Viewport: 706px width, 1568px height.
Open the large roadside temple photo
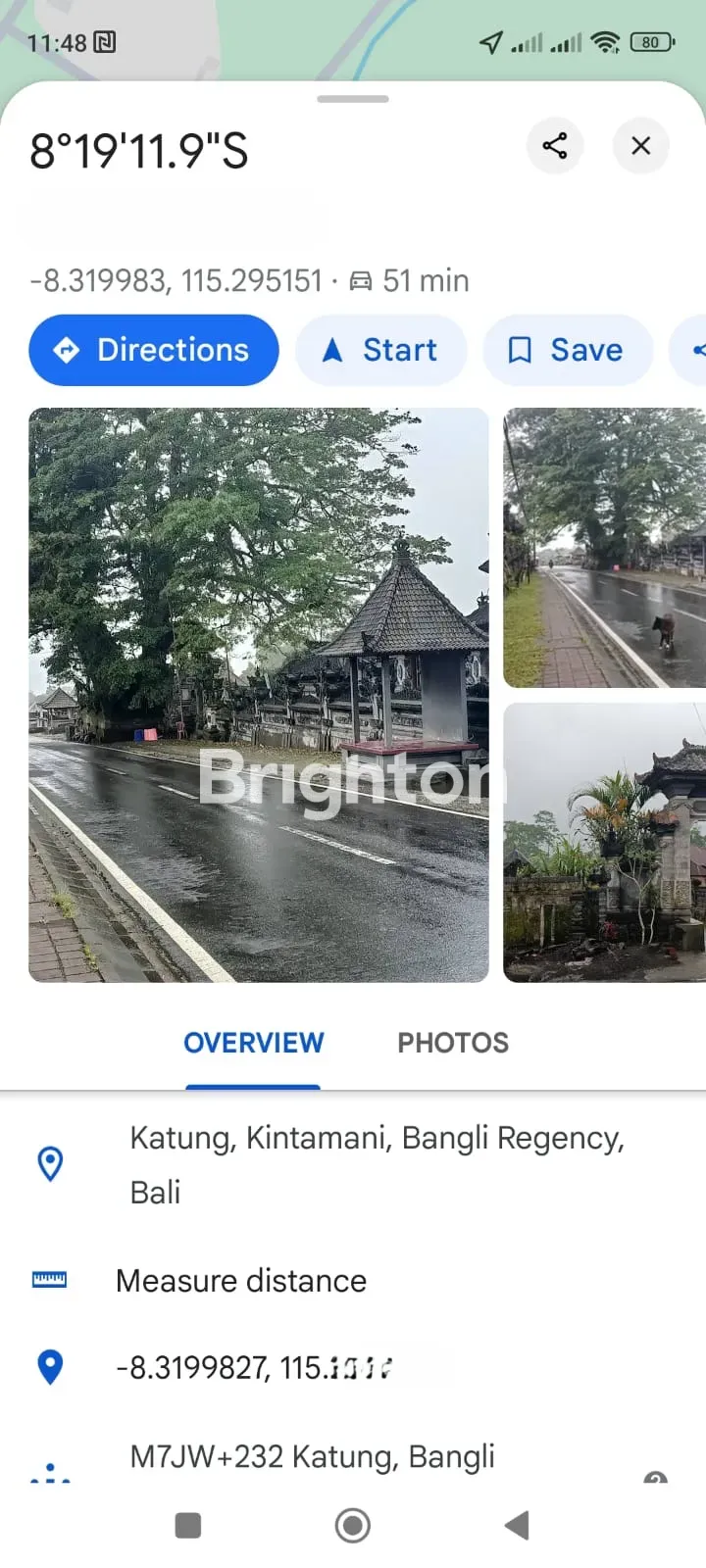pos(259,695)
